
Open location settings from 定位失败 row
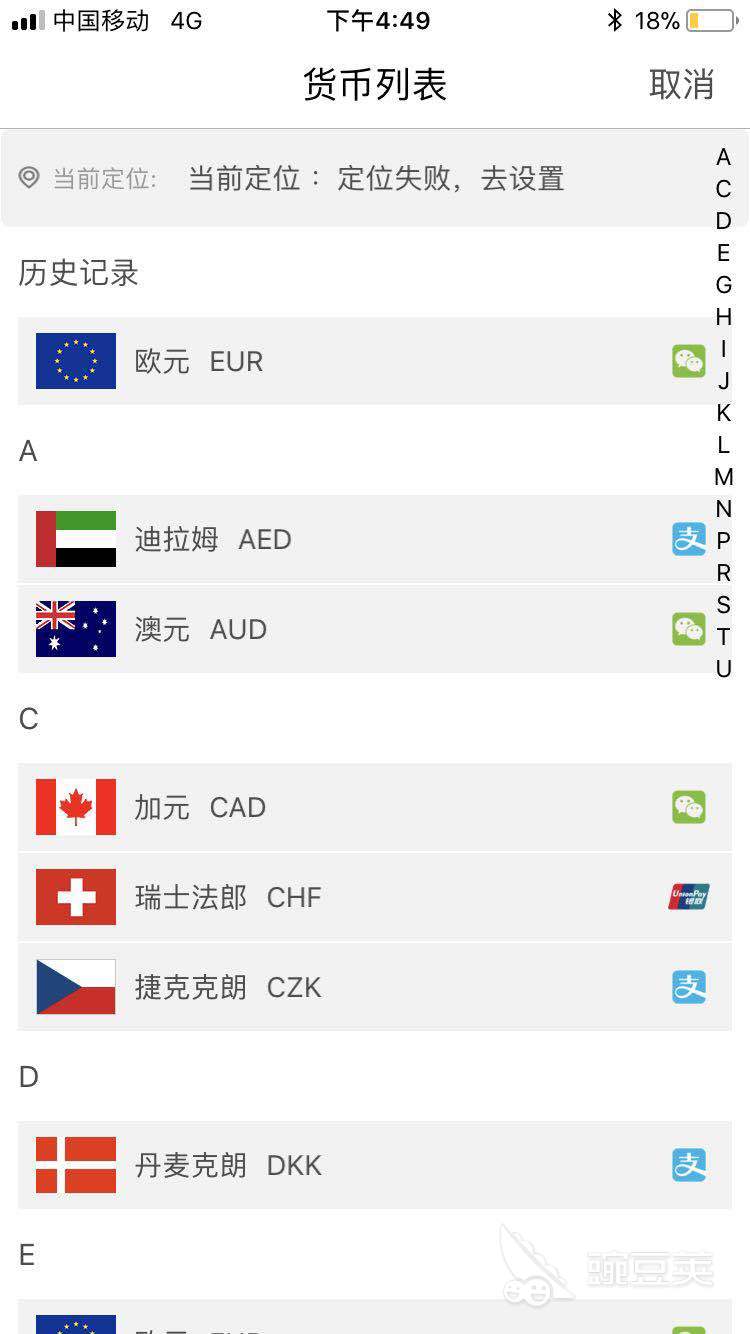coord(374,179)
